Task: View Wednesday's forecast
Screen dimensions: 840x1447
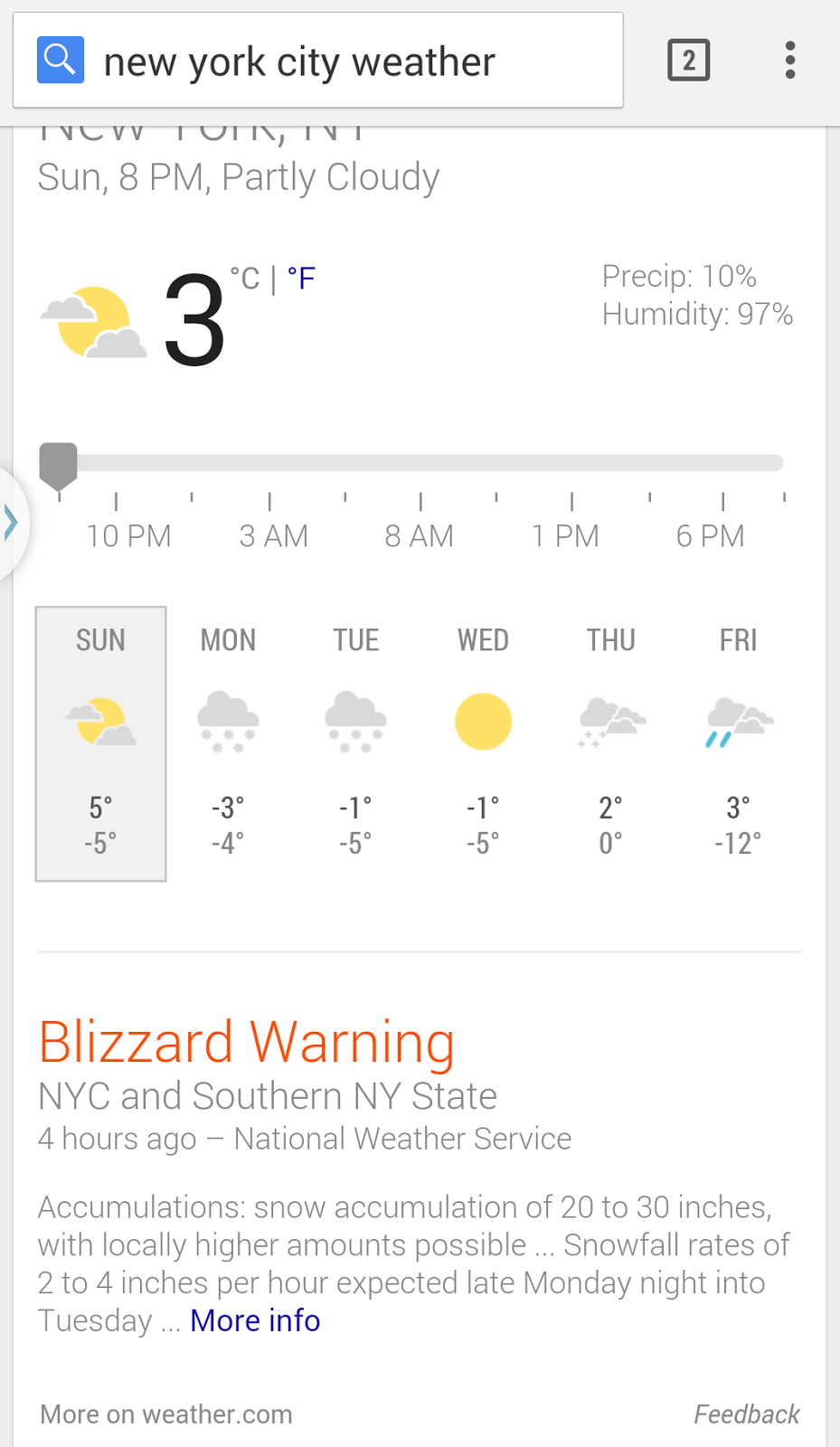Action: [x=483, y=742]
